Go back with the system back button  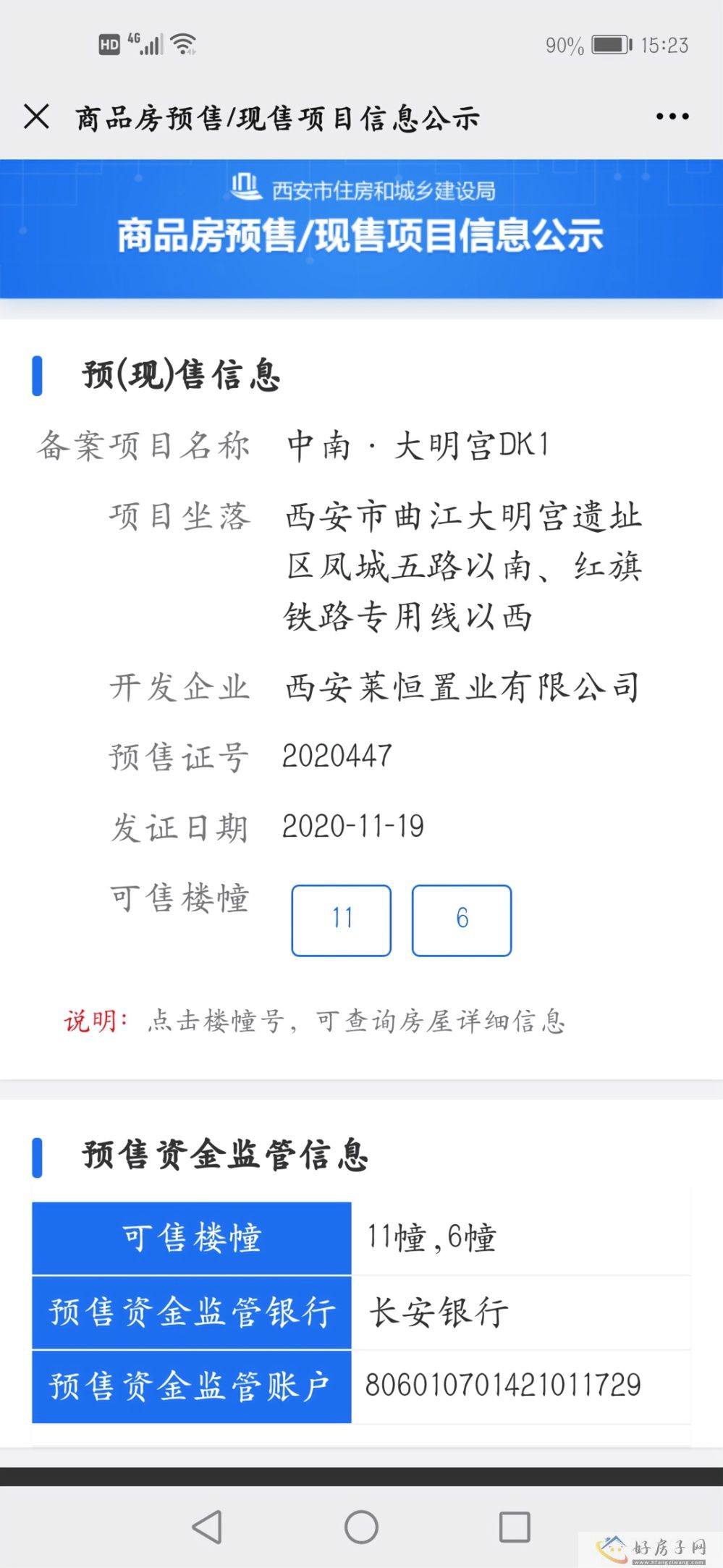click(208, 1527)
